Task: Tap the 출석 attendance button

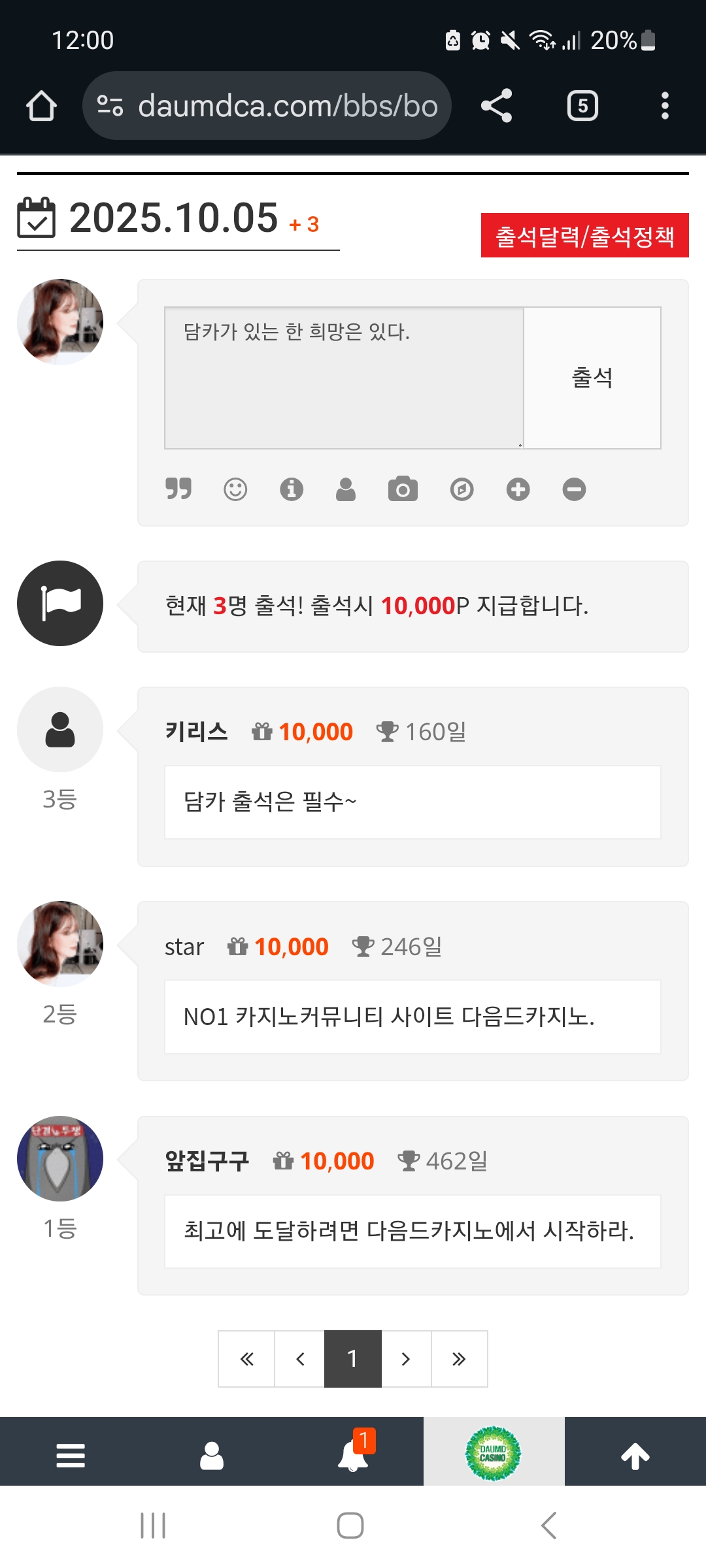Action: click(592, 378)
